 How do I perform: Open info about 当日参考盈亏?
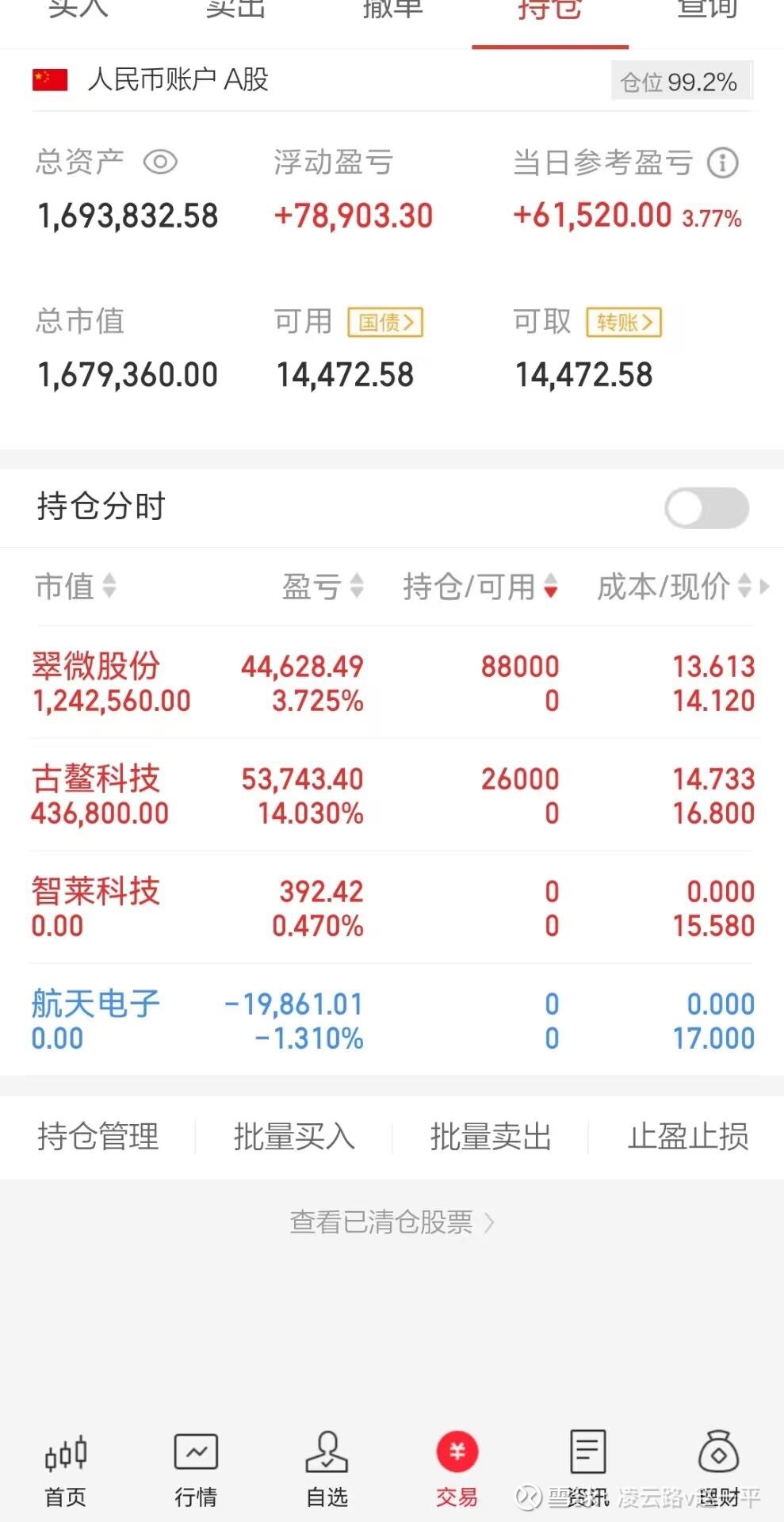(722, 163)
